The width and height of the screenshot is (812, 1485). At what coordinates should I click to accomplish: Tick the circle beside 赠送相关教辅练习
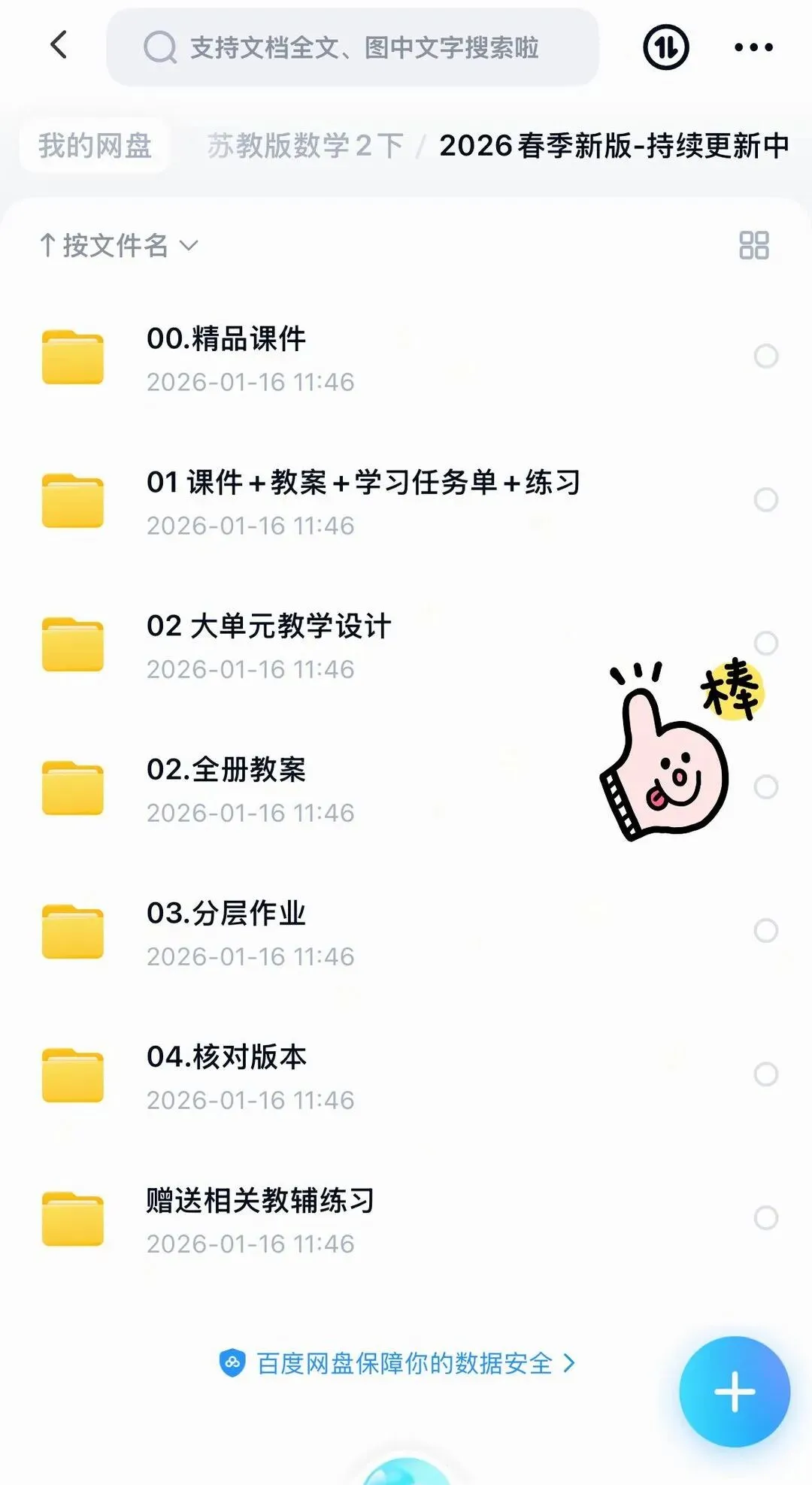[x=765, y=1218]
